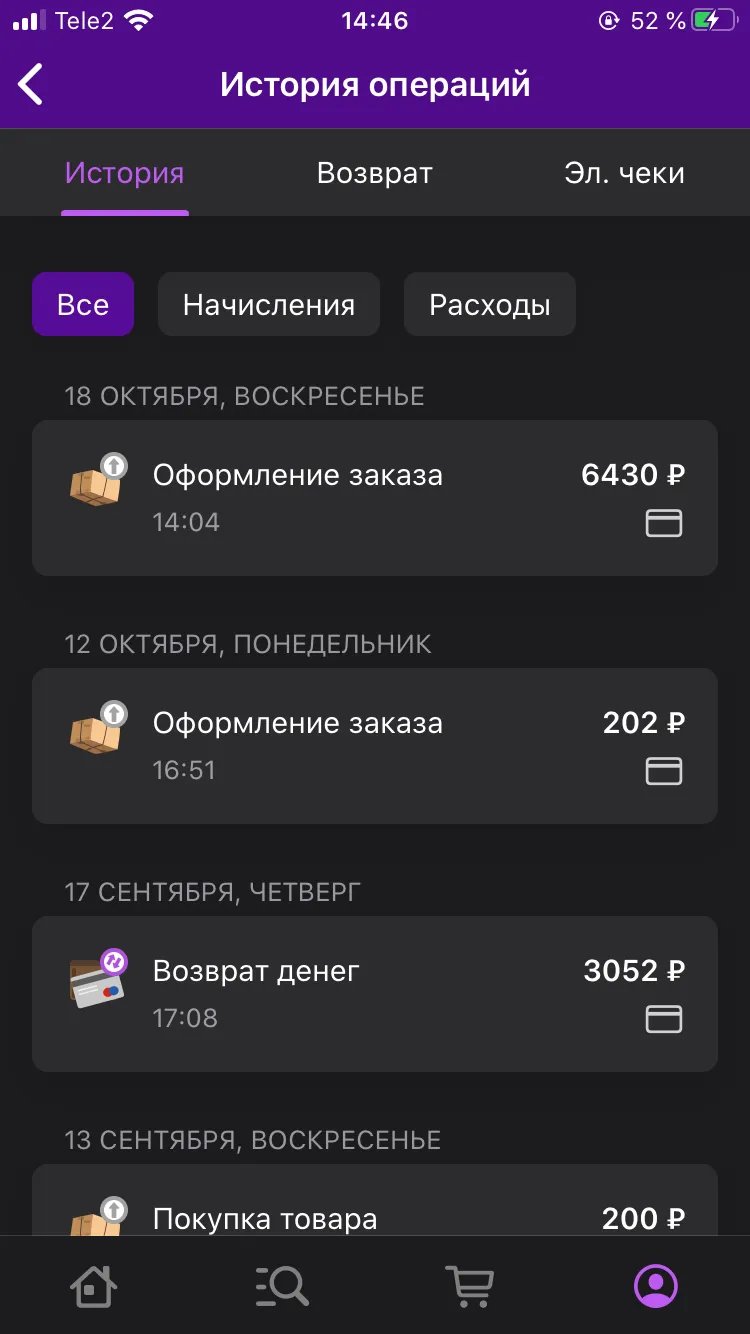Go back using the top-left arrow

[x=31, y=84]
